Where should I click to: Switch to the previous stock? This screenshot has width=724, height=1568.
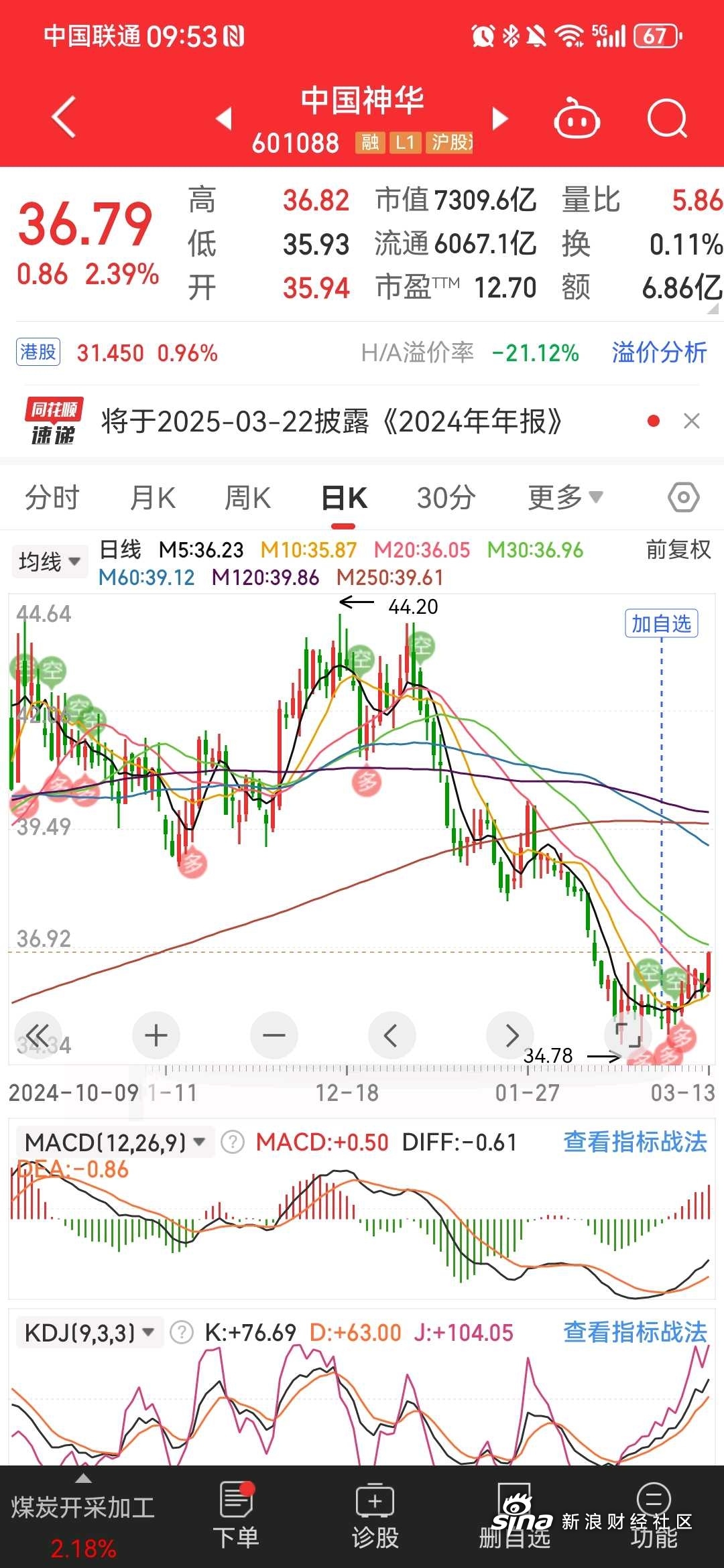[225, 119]
